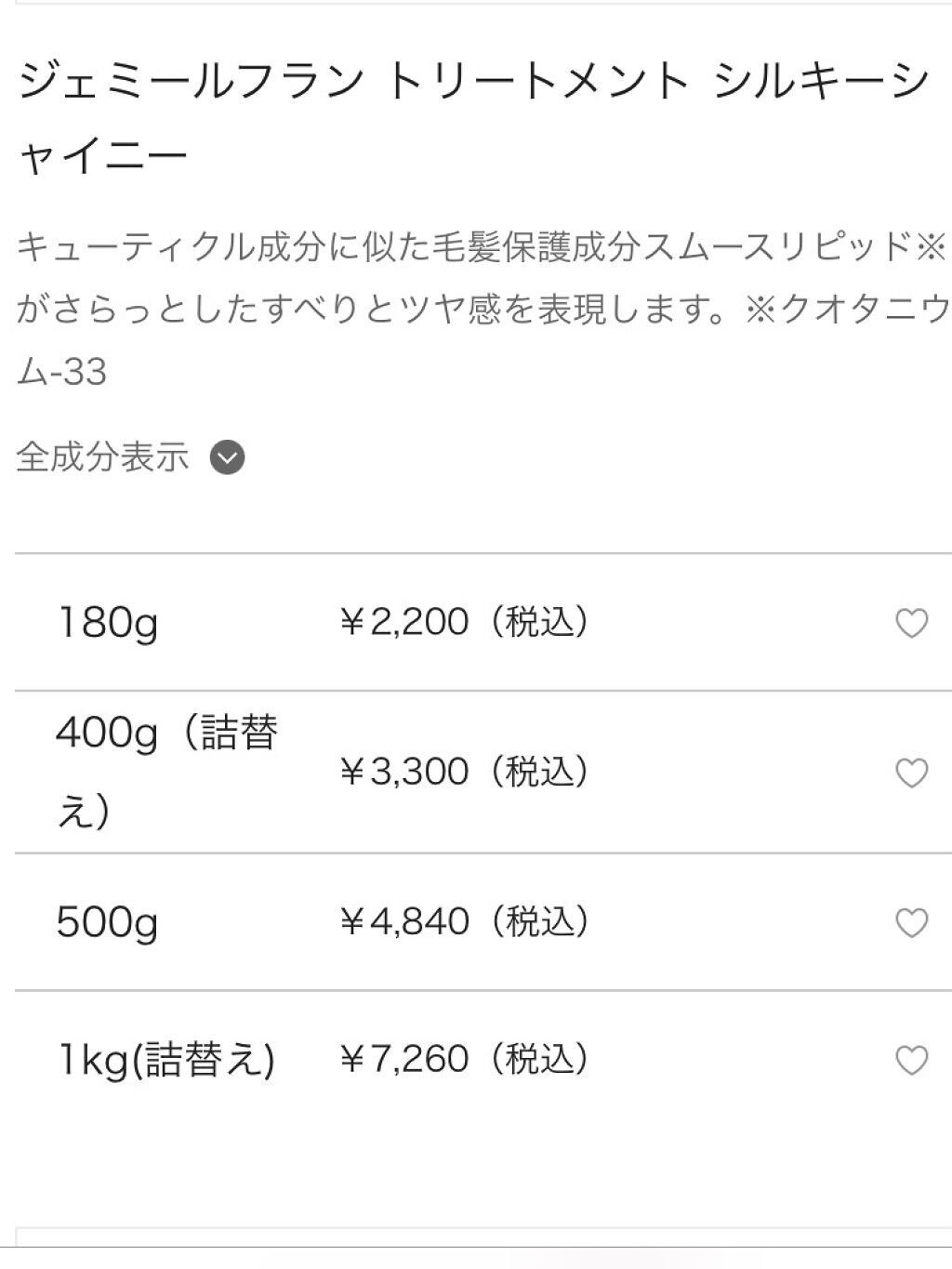
Task: Click the 全成分表示 text label
Action: (x=102, y=456)
